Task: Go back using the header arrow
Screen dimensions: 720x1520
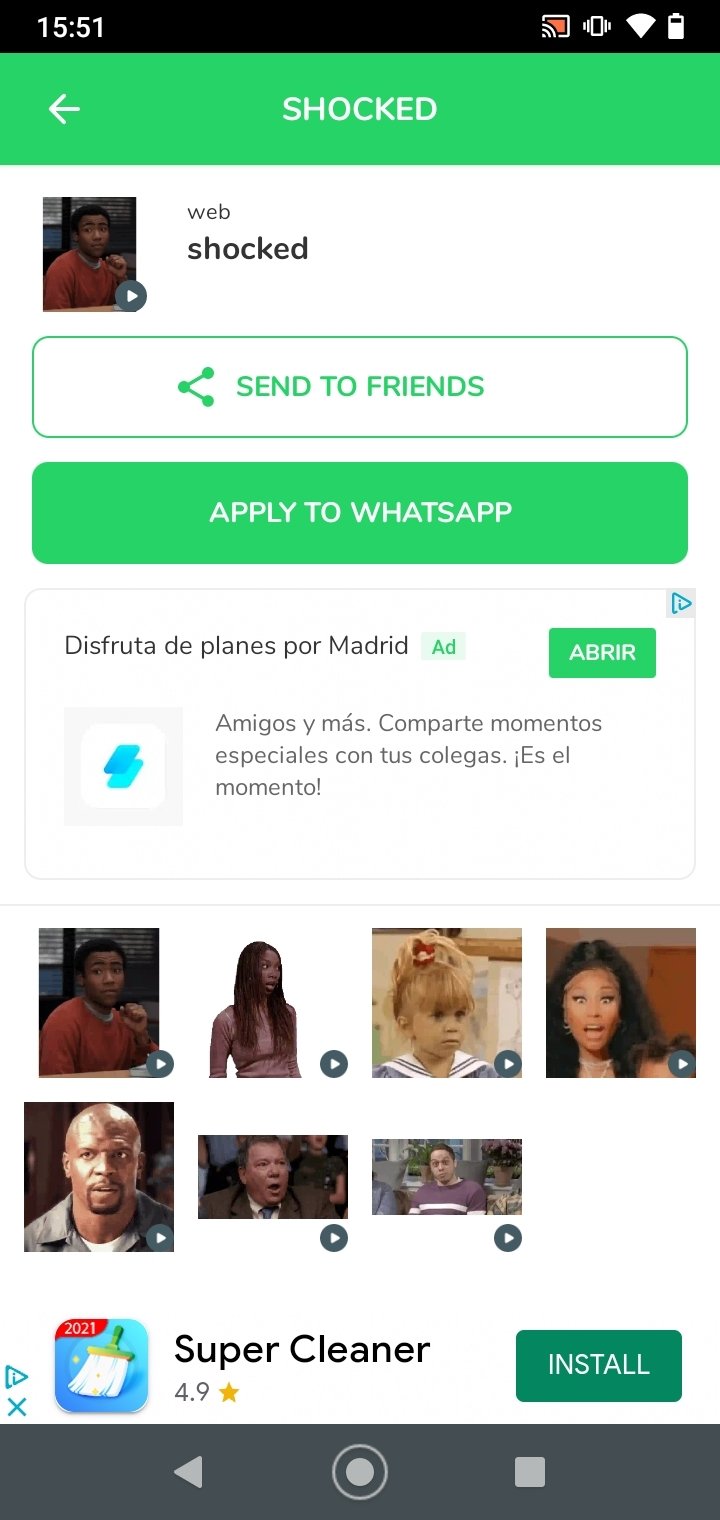Action: (x=64, y=109)
